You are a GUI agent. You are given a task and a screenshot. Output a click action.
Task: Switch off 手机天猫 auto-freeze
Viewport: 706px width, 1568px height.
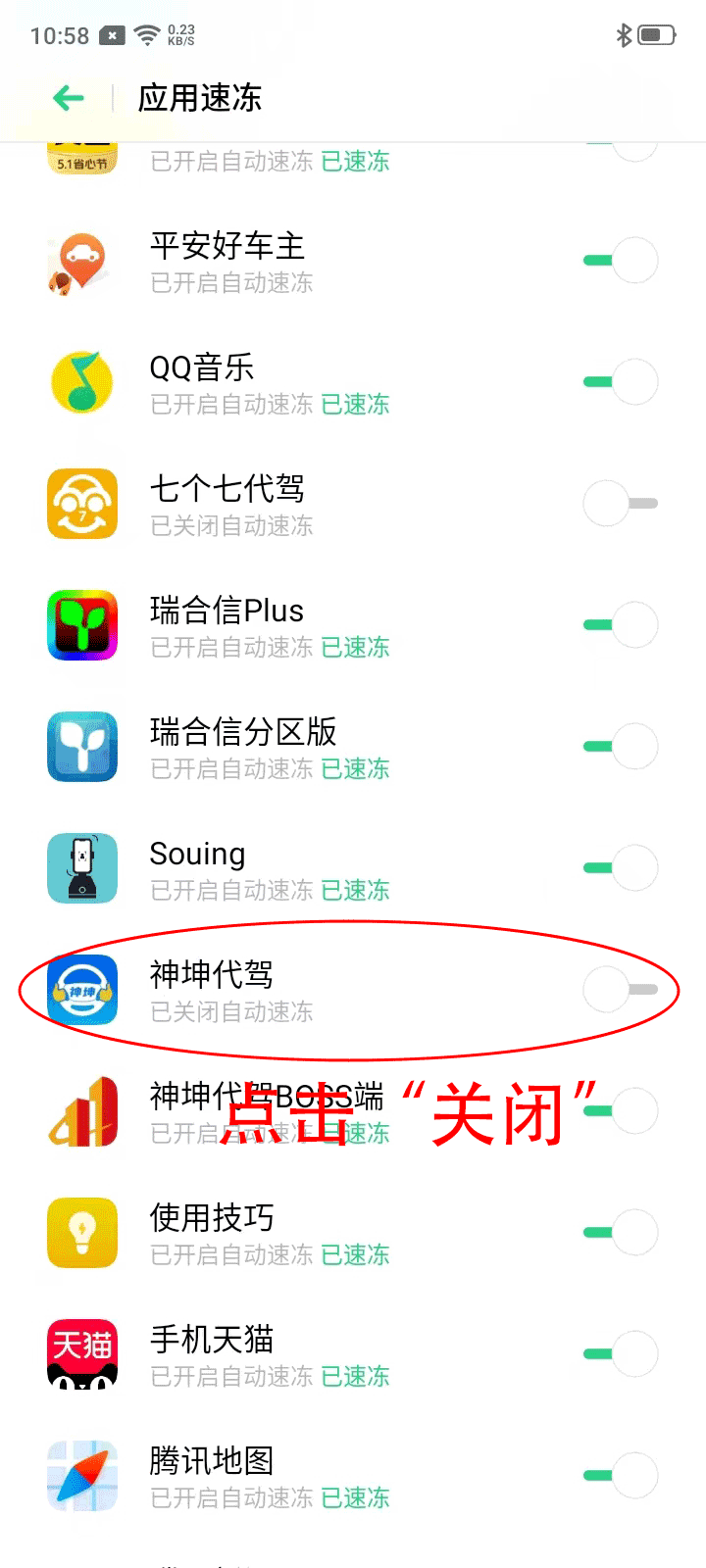[x=621, y=1353]
